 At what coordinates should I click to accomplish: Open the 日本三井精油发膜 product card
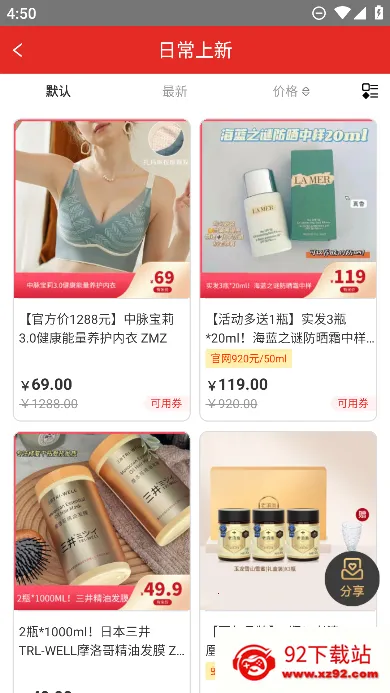coord(102,562)
